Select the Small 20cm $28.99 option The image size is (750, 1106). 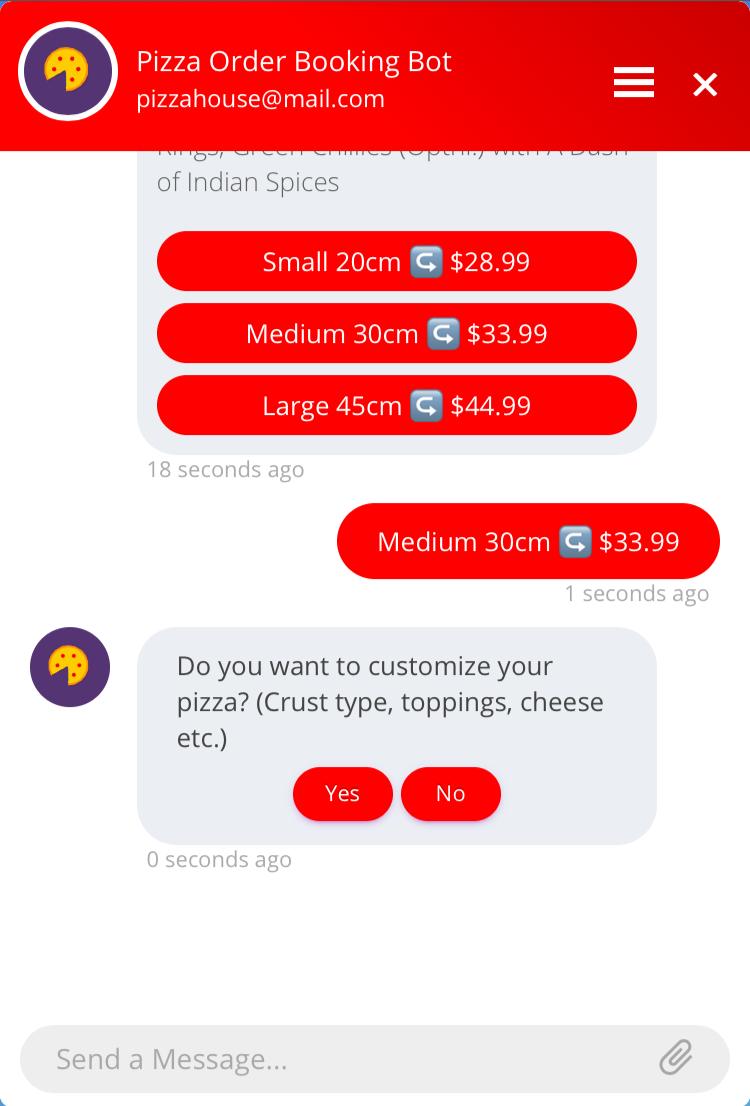pyautogui.click(x=396, y=262)
